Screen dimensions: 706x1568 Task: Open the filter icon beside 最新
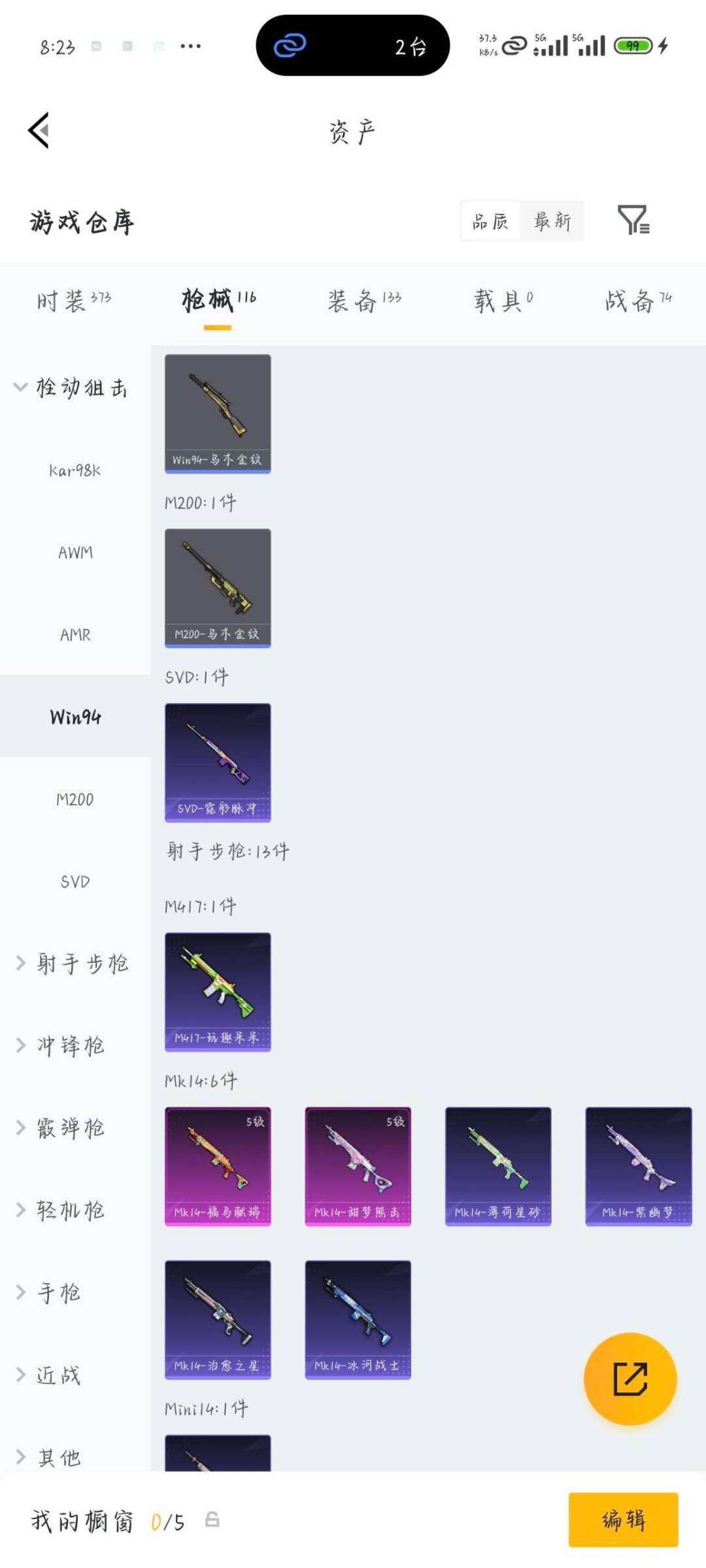[633, 220]
